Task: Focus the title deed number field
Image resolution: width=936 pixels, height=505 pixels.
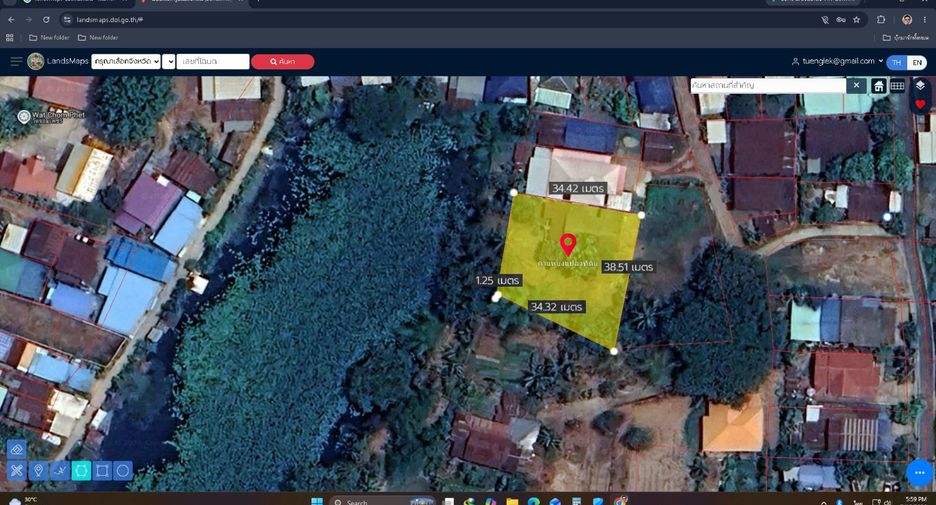Action: (213, 61)
